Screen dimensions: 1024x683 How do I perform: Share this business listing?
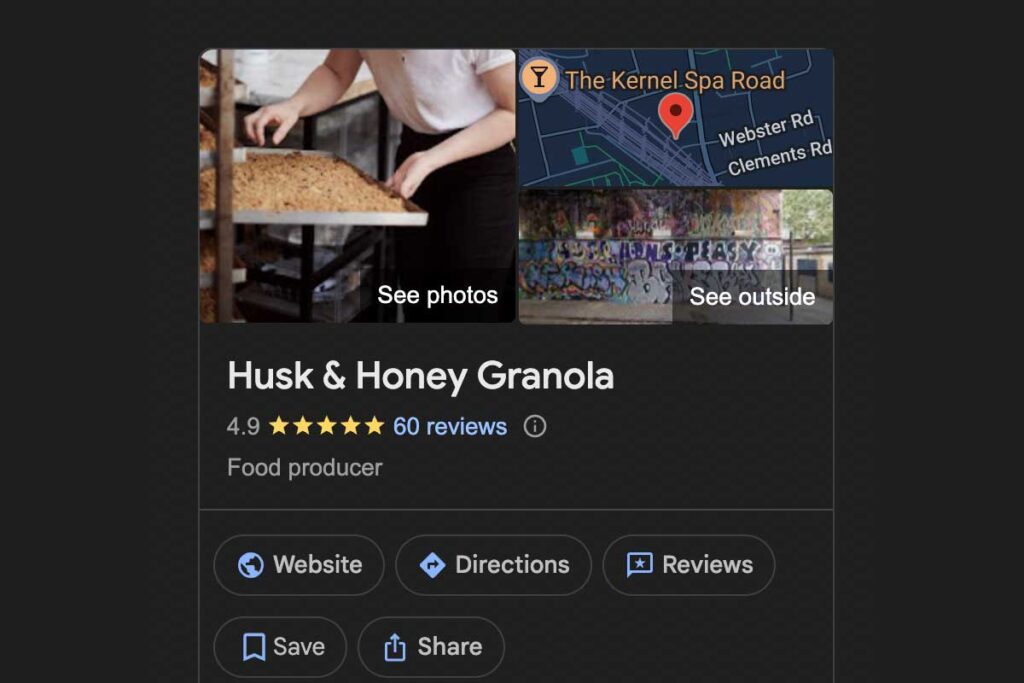pos(431,647)
